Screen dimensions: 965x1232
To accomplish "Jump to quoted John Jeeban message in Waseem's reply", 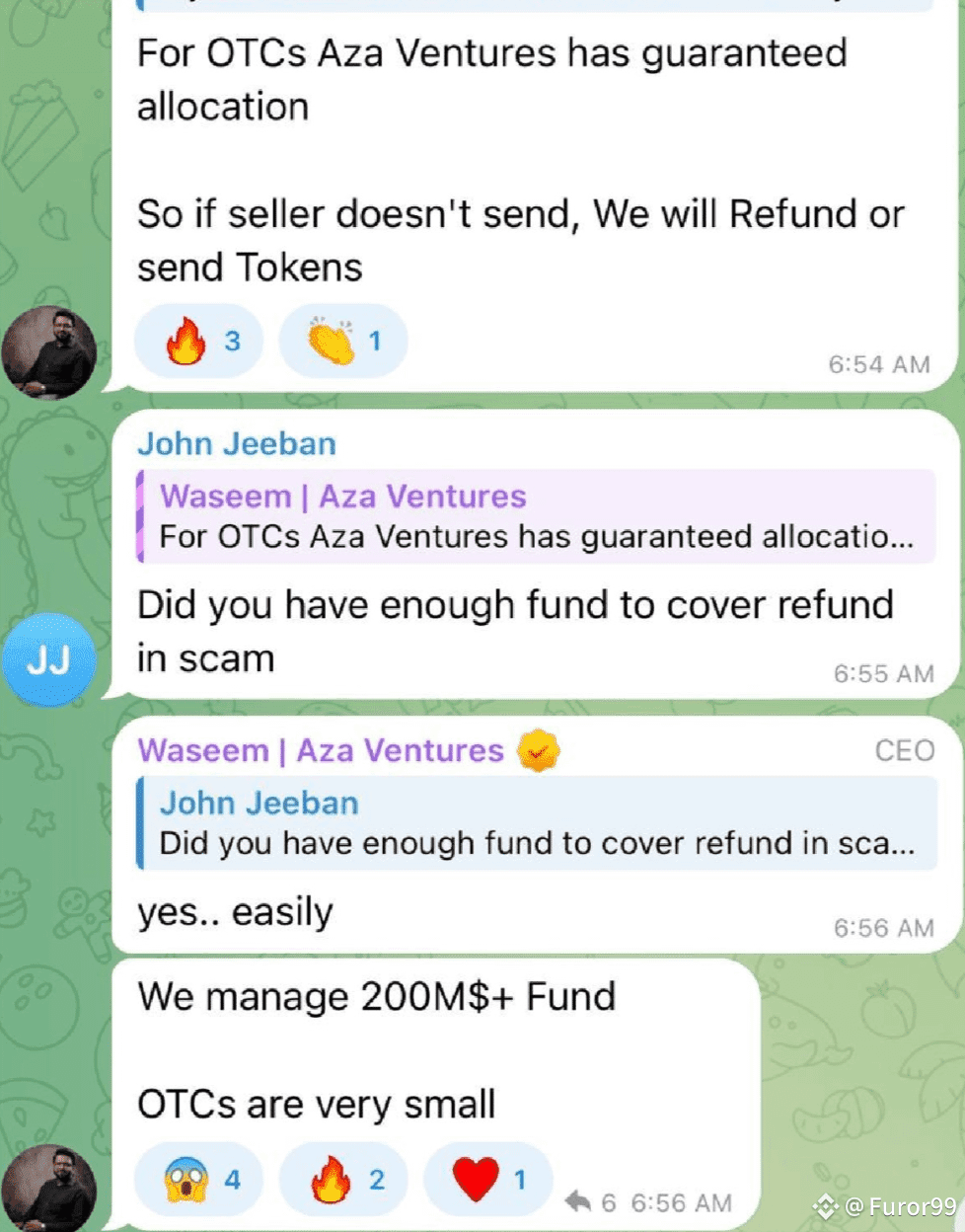I will coord(538,823).
